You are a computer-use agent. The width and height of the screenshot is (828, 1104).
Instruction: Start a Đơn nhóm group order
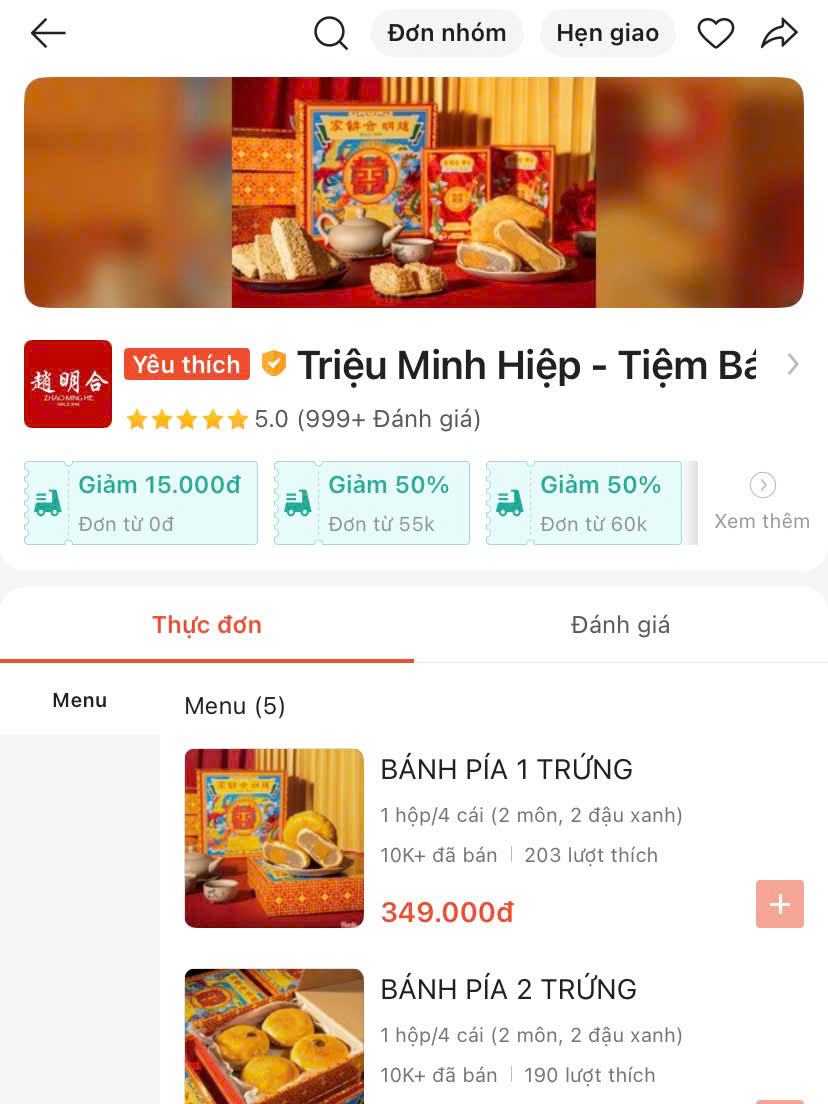coord(446,33)
